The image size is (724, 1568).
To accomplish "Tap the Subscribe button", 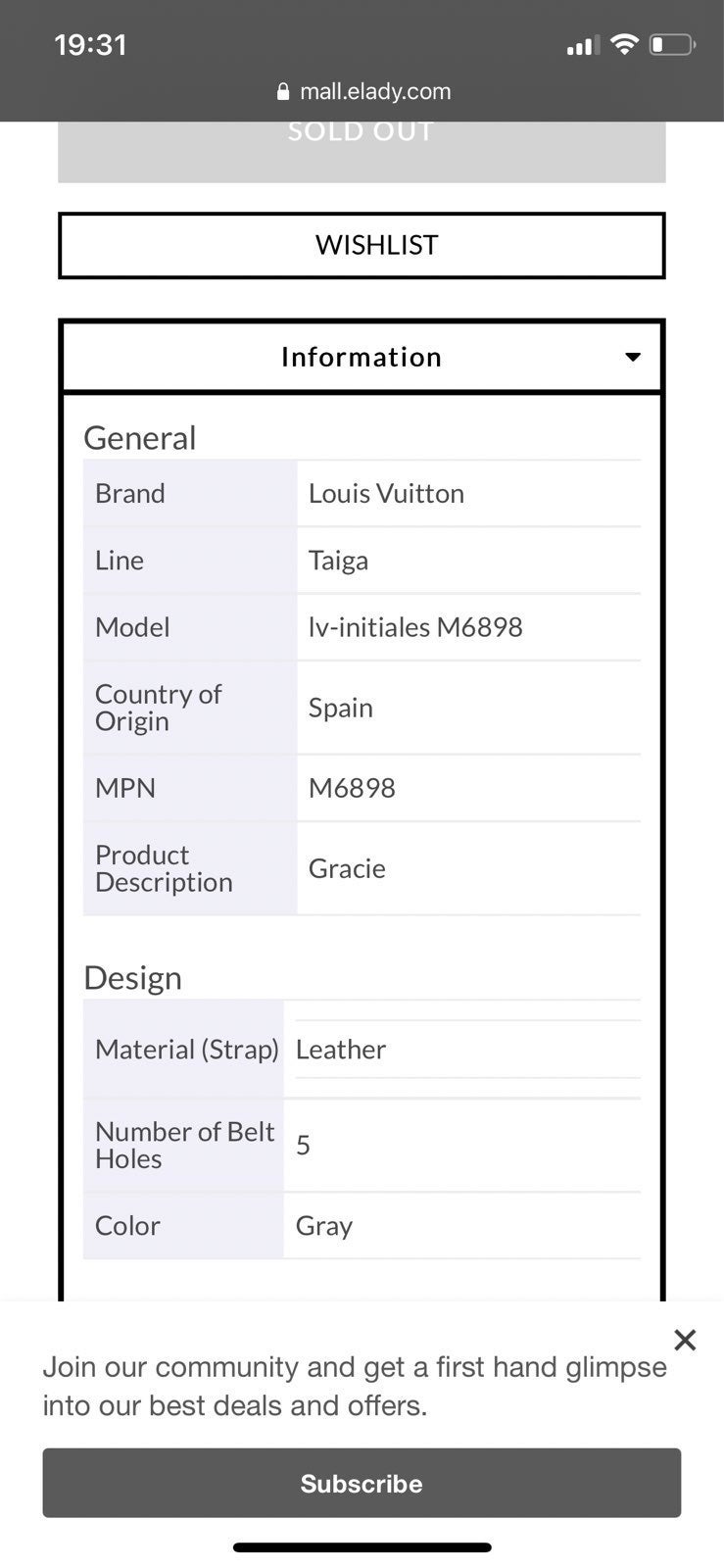I will click(362, 1483).
